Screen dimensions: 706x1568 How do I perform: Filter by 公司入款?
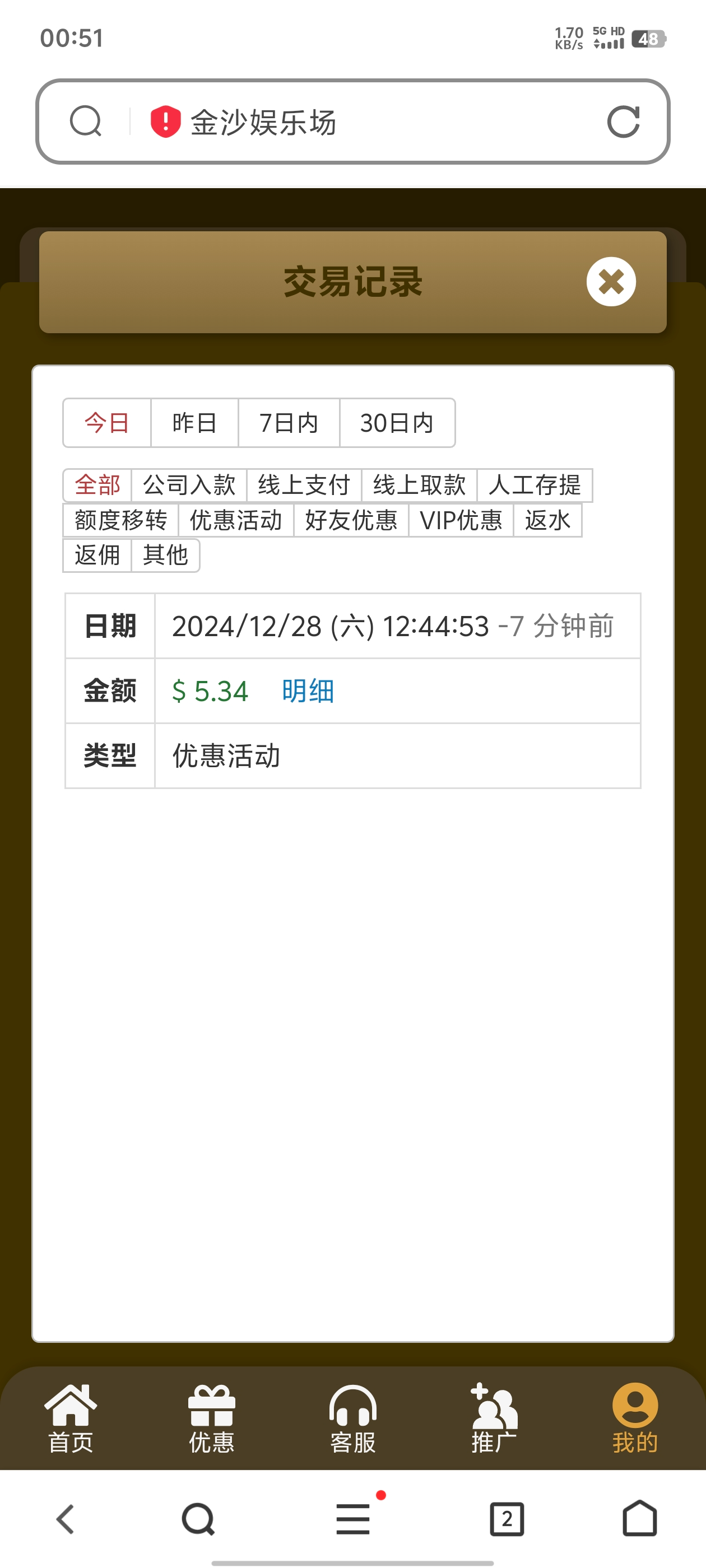(189, 485)
